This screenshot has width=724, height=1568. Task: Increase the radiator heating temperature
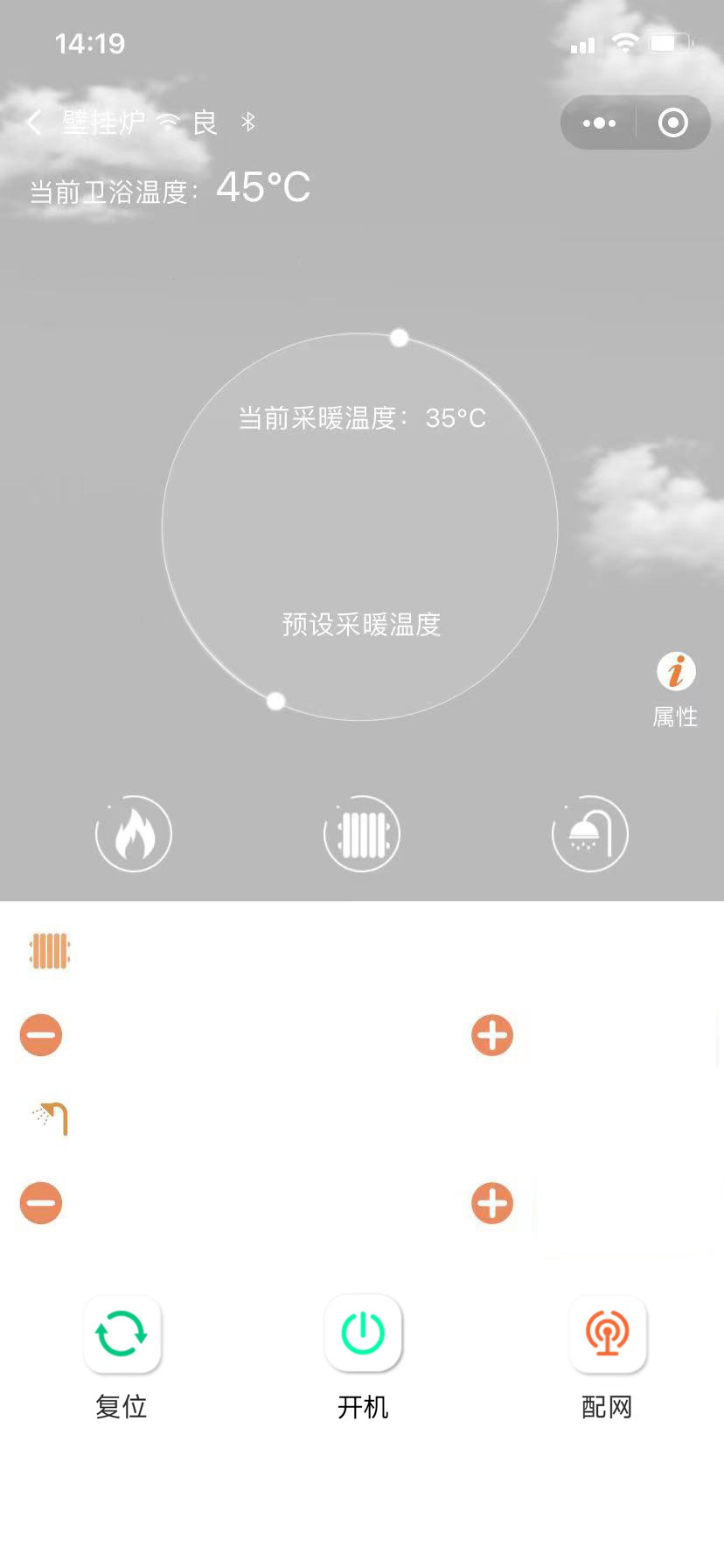(492, 1035)
